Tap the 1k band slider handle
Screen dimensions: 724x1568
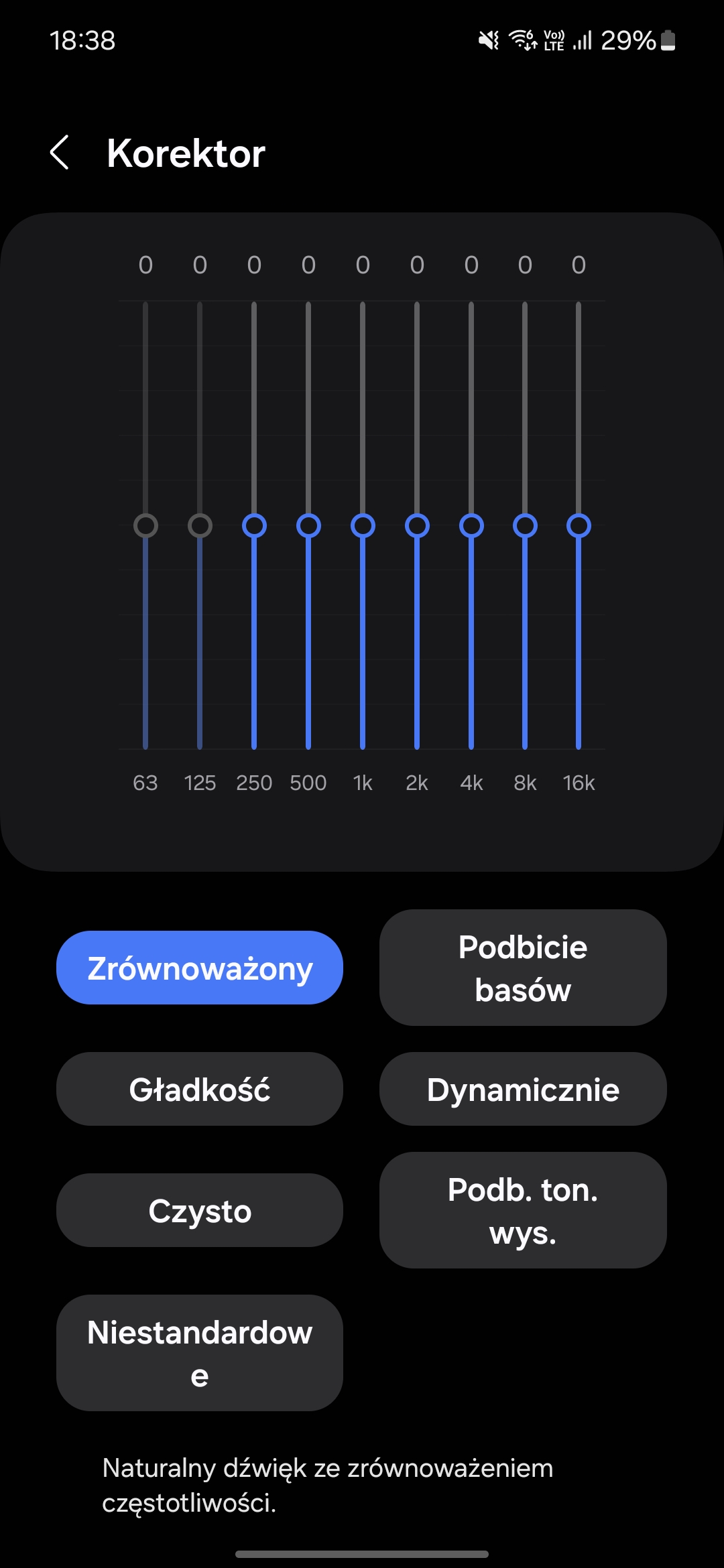363,526
